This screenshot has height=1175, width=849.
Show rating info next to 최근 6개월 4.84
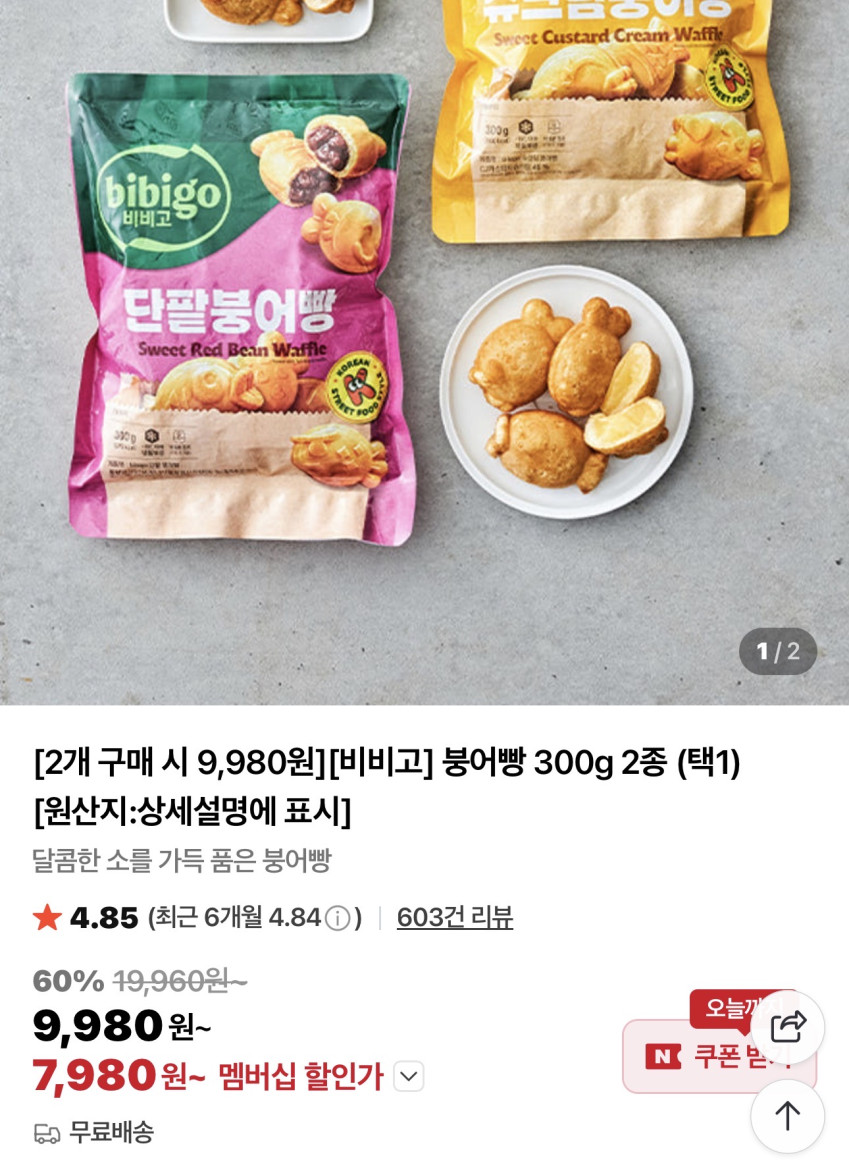338,918
